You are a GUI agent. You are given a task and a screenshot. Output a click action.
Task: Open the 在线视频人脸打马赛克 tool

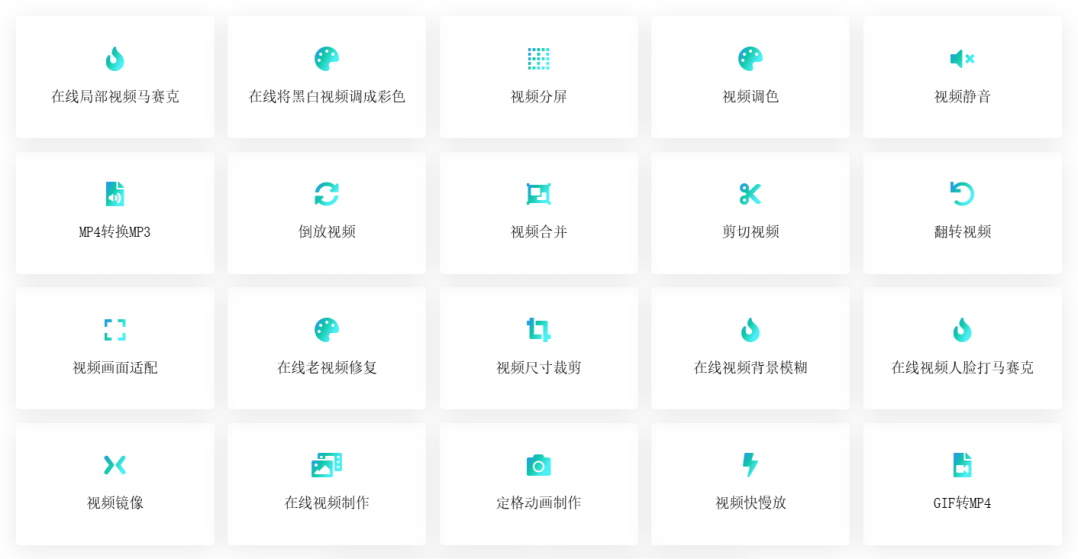pos(962,348)
